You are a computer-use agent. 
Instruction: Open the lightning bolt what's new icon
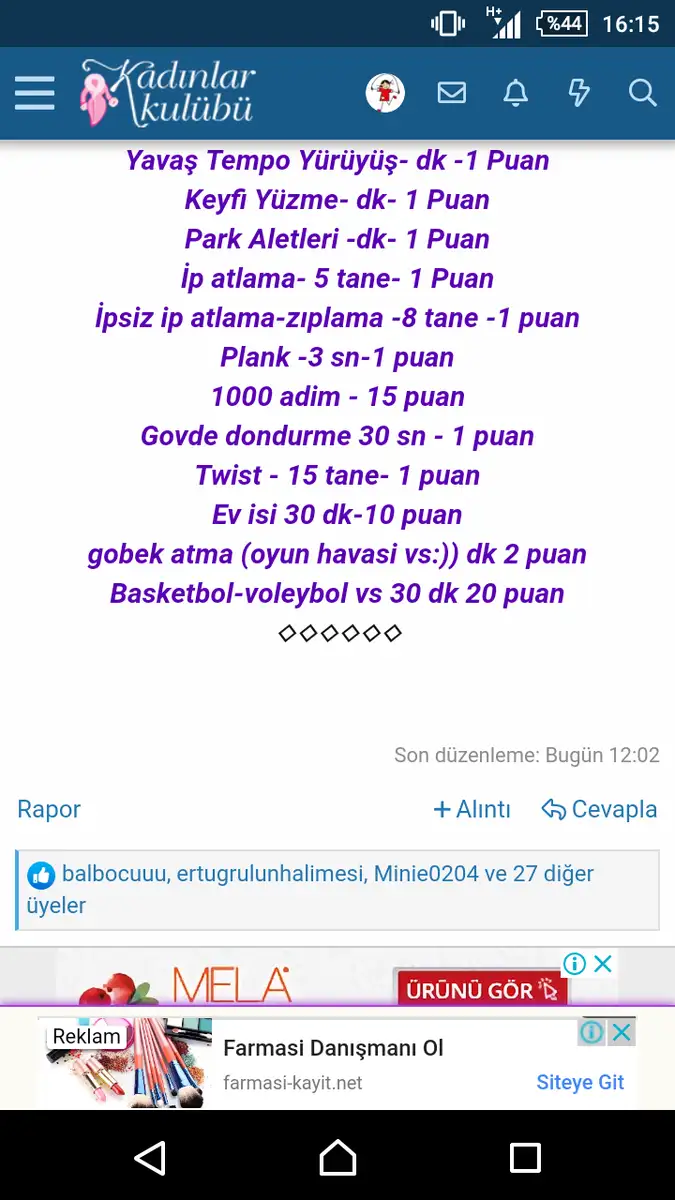(579, 93)
